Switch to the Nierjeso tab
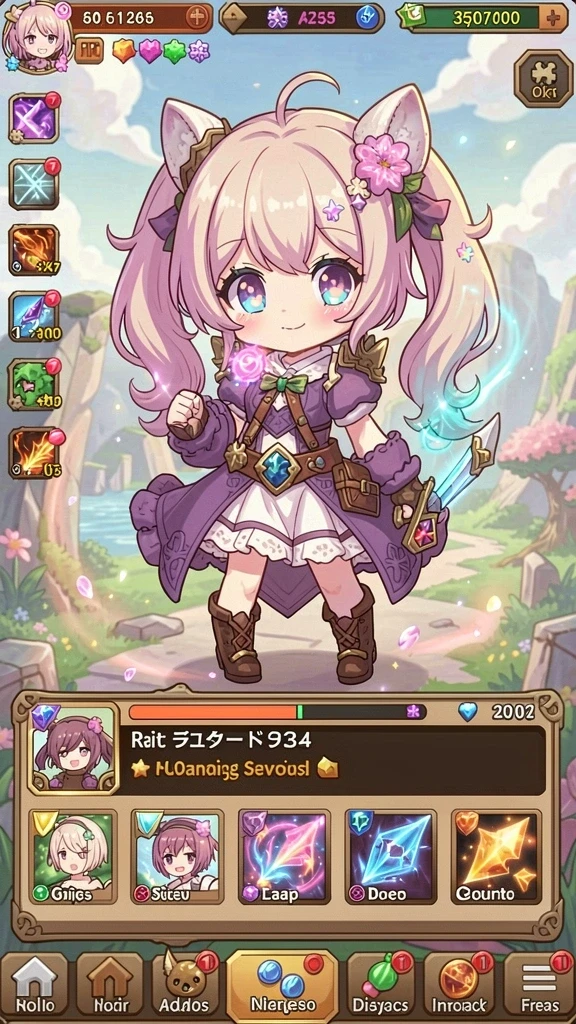The width and height of the screenshot is (576, 1024). coord(282,986)
